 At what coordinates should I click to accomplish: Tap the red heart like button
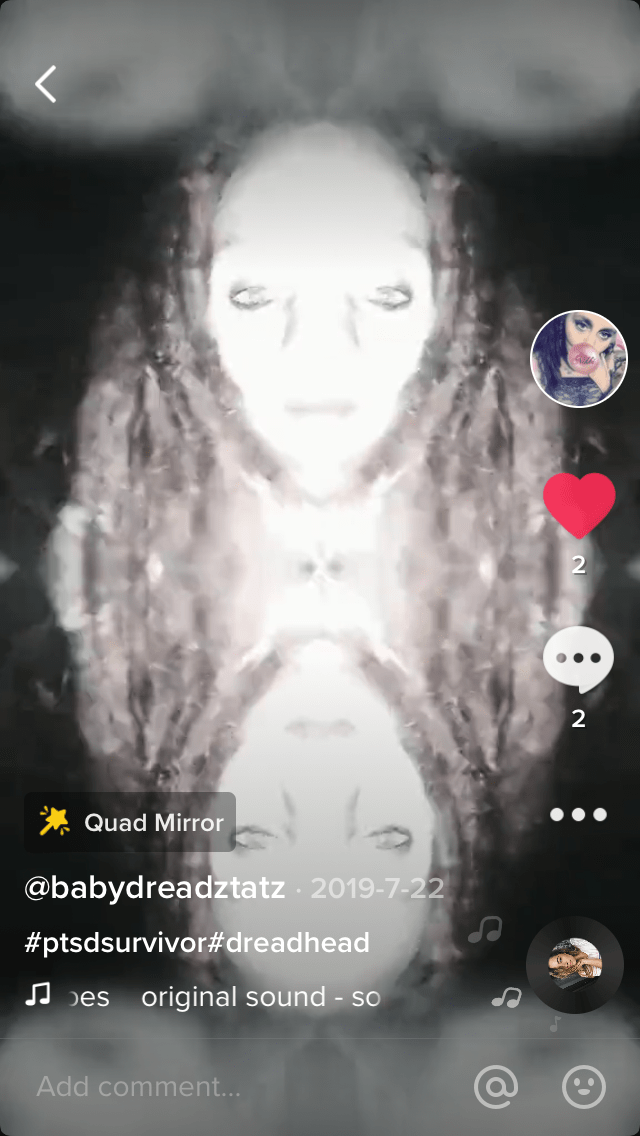(578, 505)
